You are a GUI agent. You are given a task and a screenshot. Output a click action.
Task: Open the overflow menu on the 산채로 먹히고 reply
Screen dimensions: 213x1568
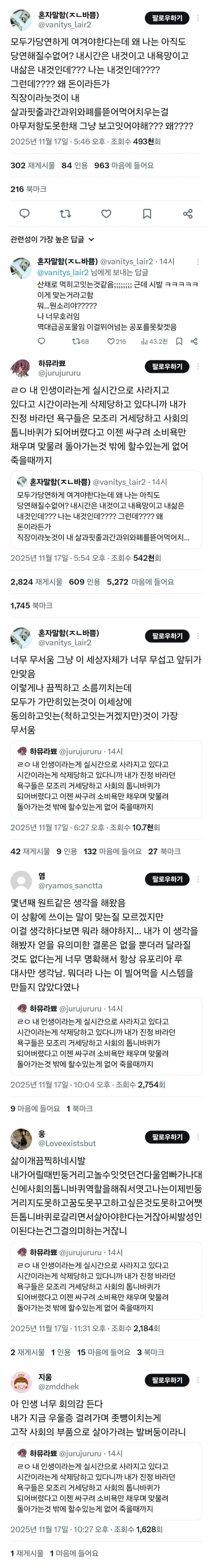197,262
